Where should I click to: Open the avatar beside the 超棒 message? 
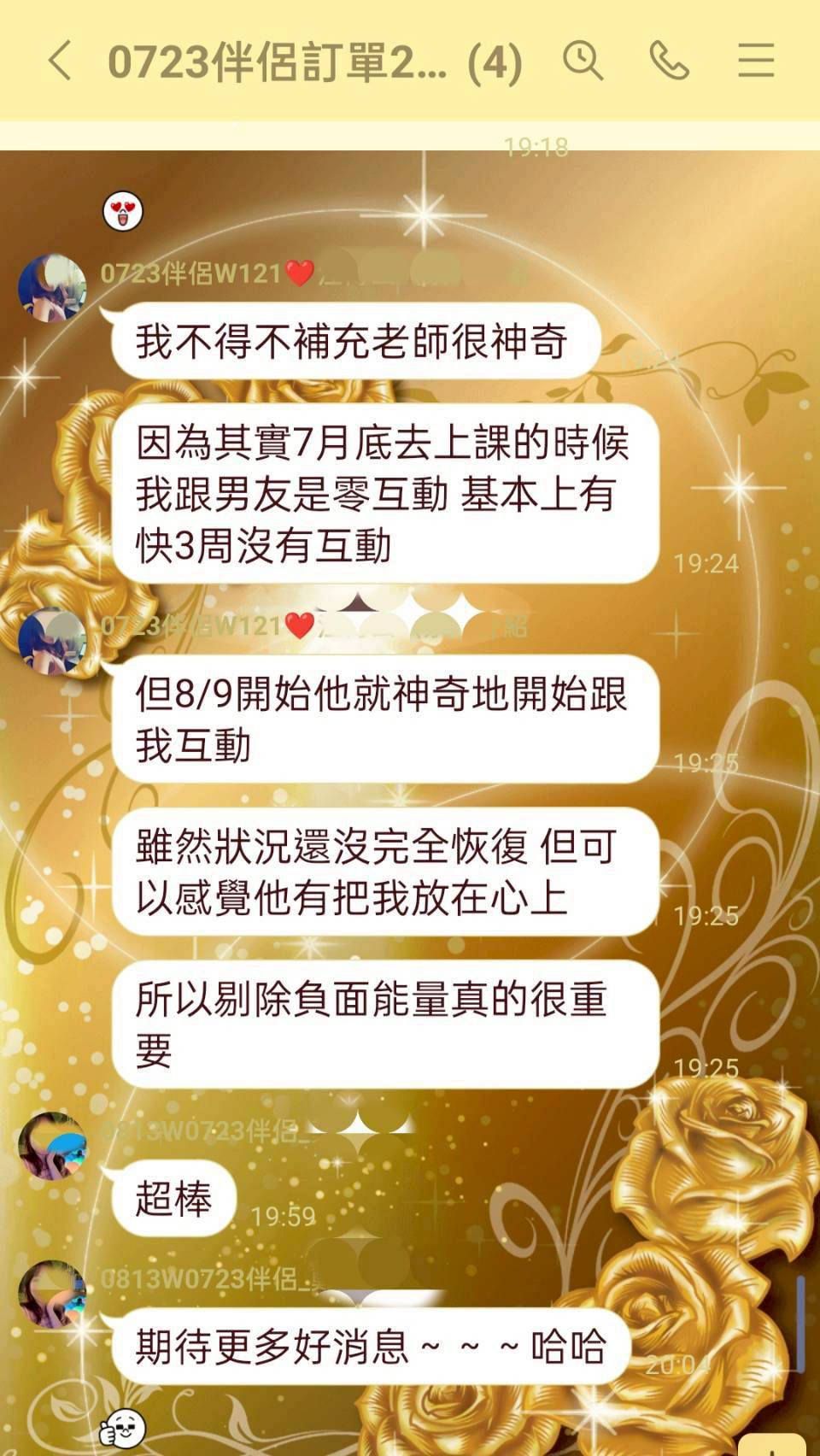coord(53,1147)
